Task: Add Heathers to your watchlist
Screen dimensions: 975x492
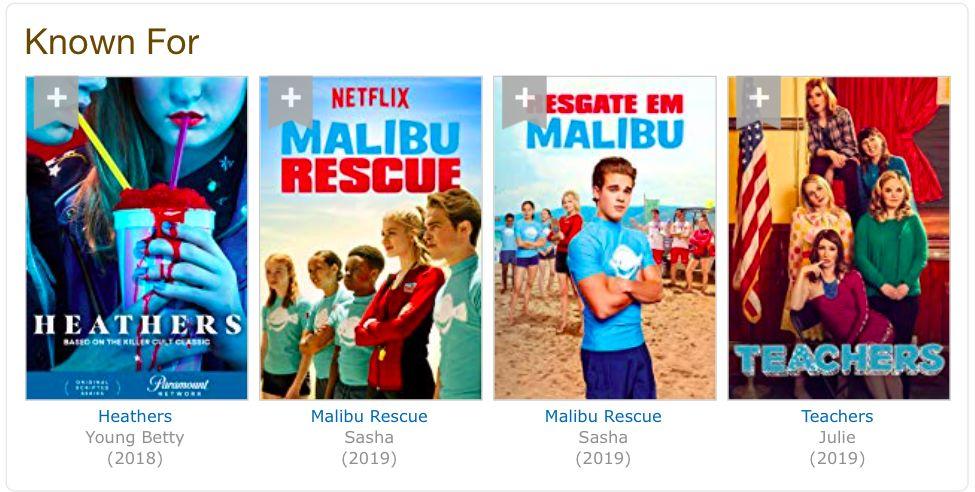Action: pyautogui.click(x=56, y=98)
